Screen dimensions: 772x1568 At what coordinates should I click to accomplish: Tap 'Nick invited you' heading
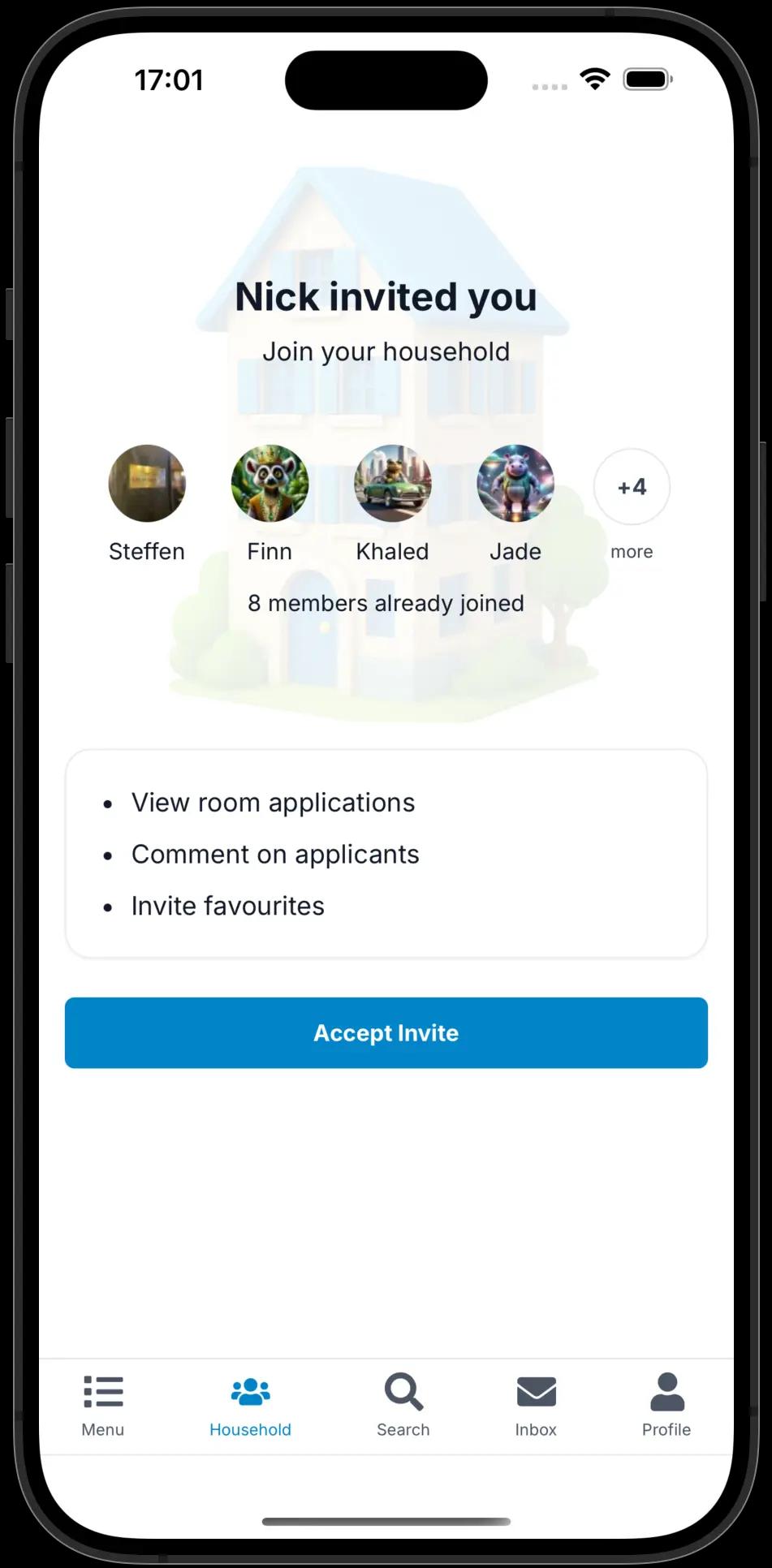[x=386, y=297]
